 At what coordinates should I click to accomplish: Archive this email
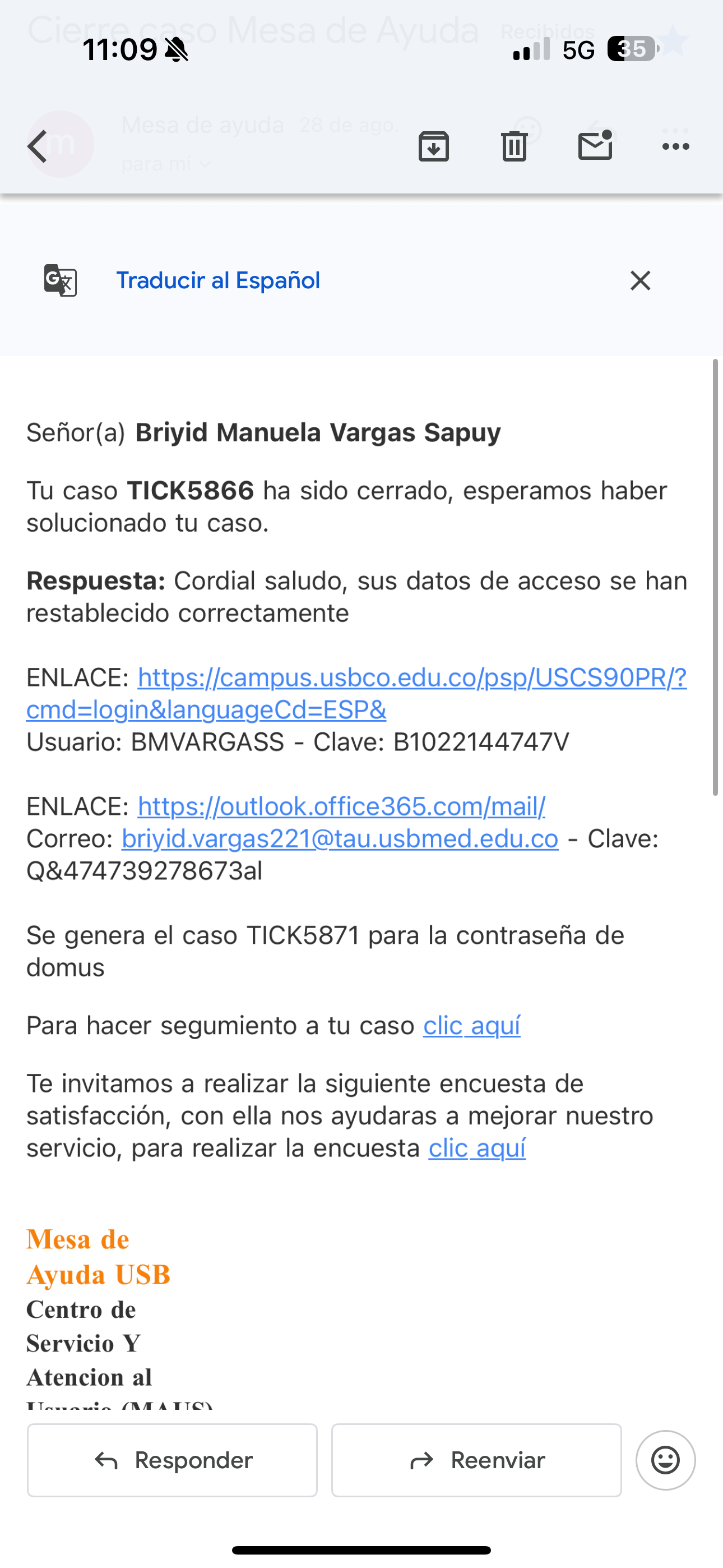tap(434, 147)
